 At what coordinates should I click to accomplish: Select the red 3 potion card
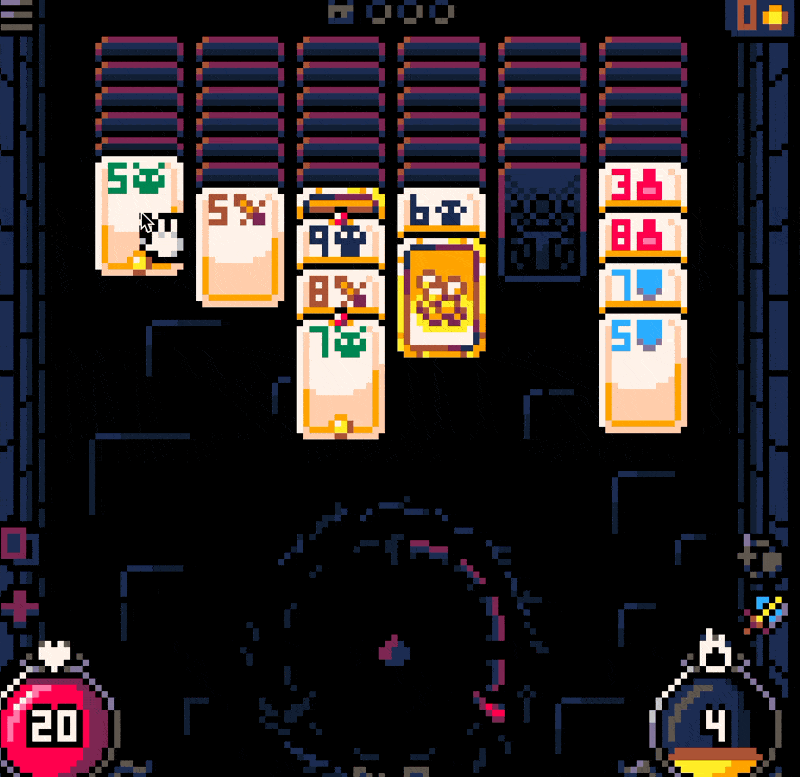click(x=643, y=185)
